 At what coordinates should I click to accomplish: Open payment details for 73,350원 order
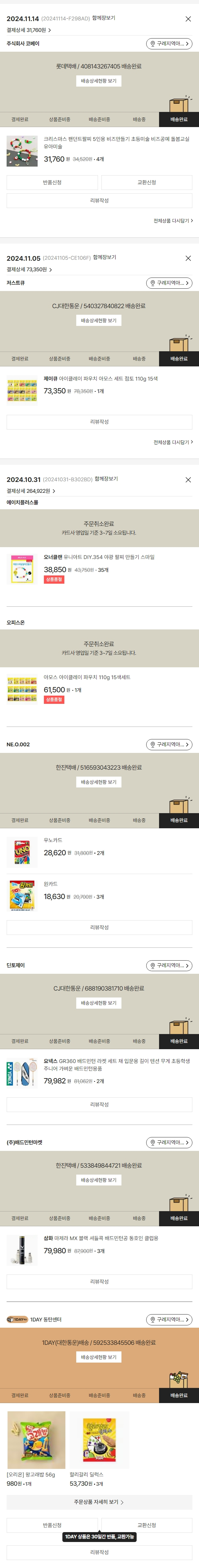(29, 269)
